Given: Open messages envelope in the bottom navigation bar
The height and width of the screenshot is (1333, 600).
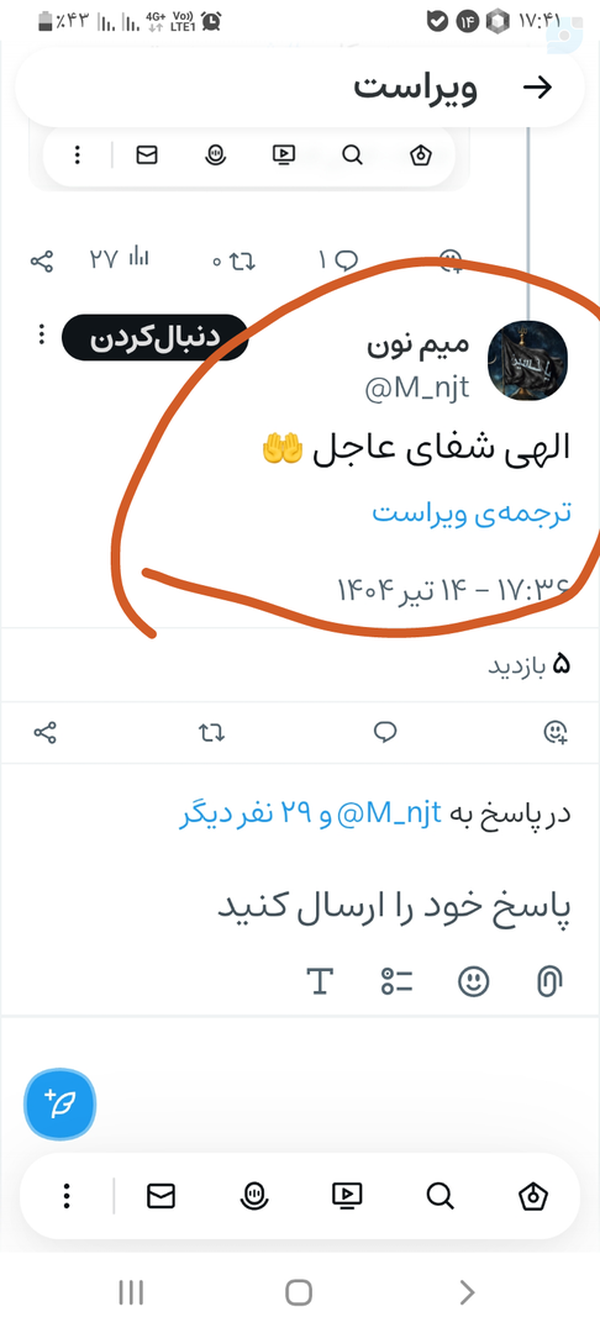Looking at the screenshot, I should coord(161,1195).
